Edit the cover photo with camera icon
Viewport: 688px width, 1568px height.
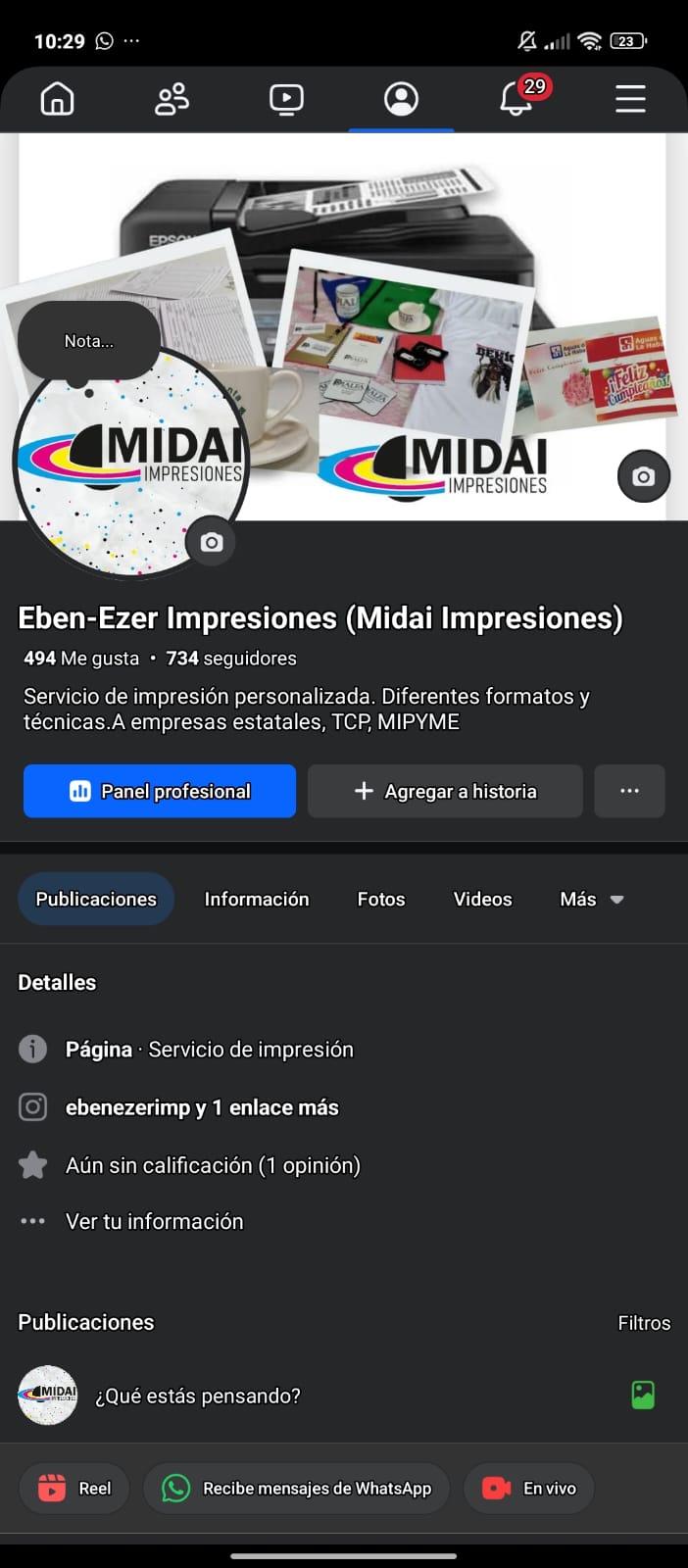(x=643, y=476)
